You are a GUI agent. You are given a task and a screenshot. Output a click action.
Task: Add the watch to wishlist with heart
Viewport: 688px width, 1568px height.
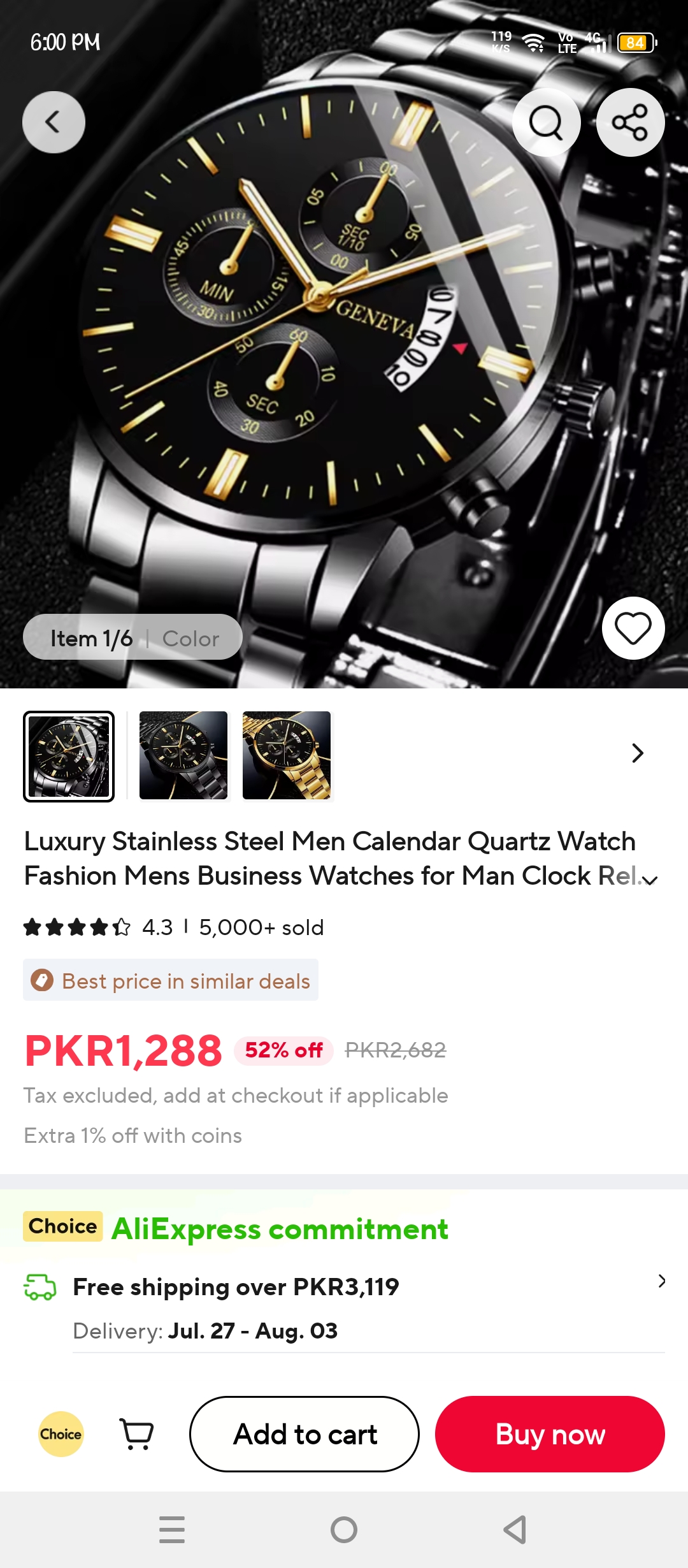(633, 628)
